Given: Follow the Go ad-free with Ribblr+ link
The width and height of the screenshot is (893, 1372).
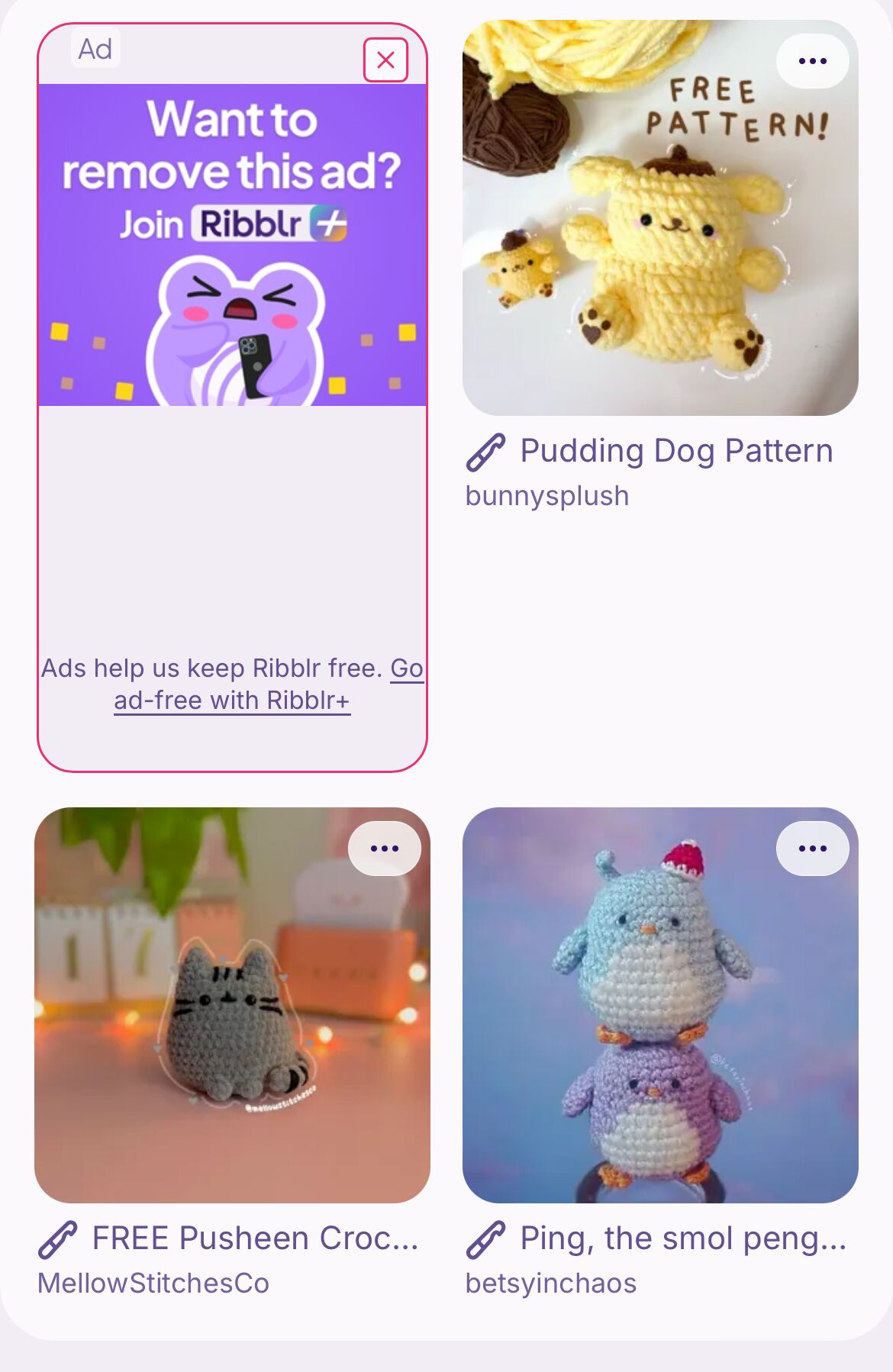Looking at the screenshot, I should click(x=232, y=700).
